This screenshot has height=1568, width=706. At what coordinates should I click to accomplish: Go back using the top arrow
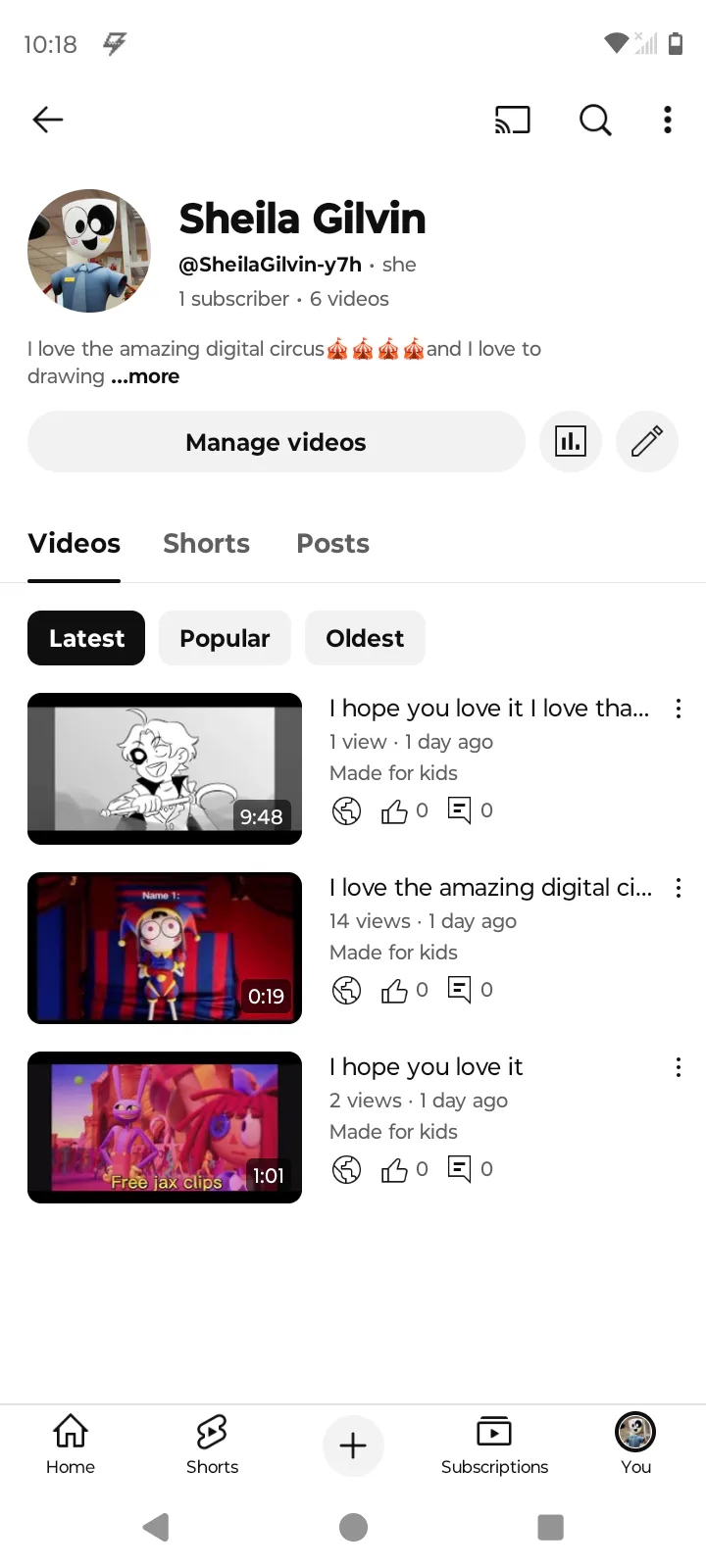(x=47, y=120)
